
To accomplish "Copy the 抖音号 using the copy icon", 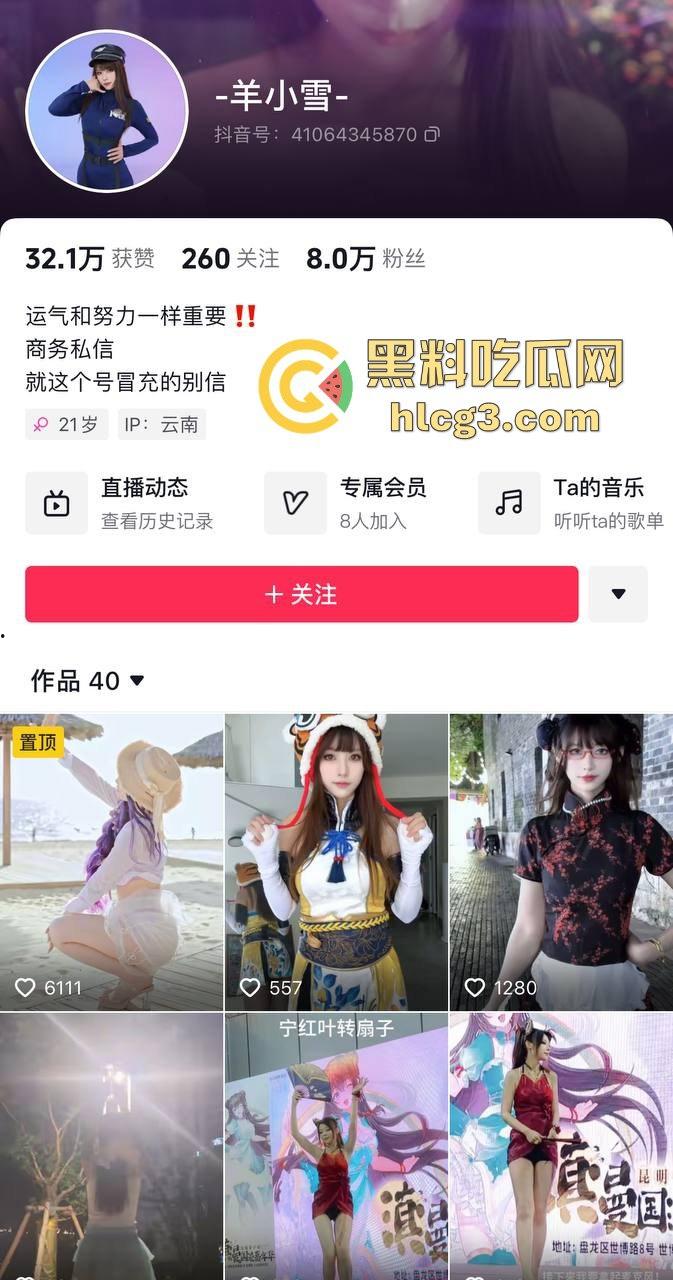I will pos(432,134).
